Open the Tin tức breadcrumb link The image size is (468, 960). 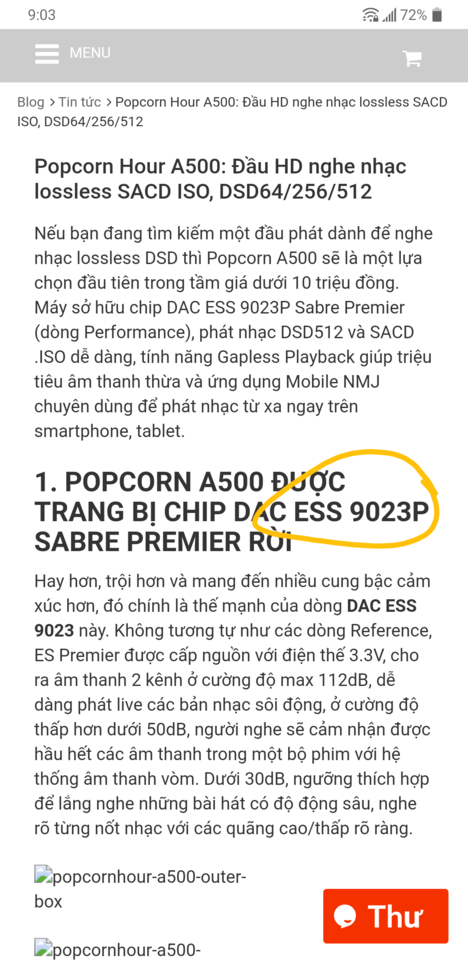point(80,102)
